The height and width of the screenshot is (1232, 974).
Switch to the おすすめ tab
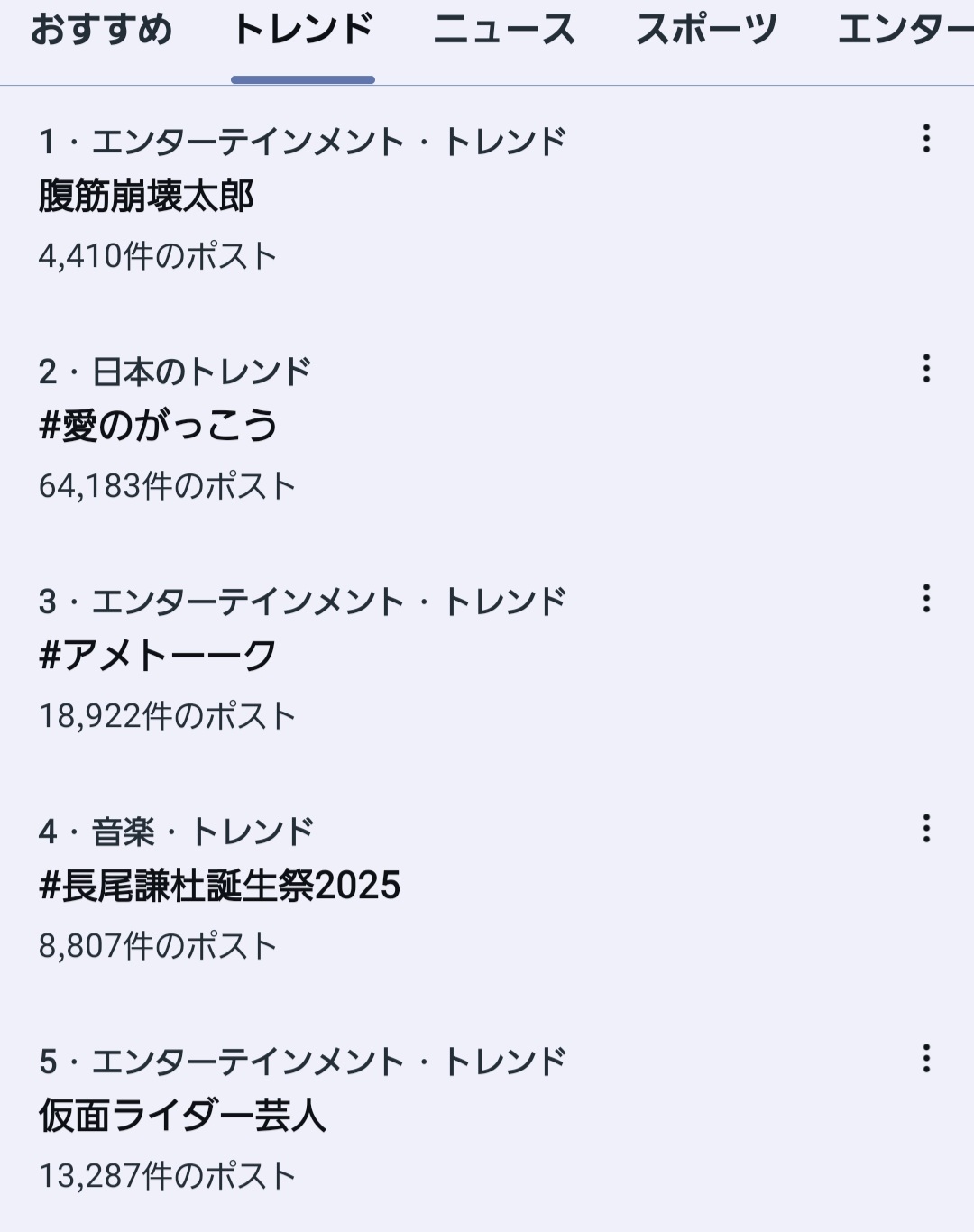click(x=101, y=31)
